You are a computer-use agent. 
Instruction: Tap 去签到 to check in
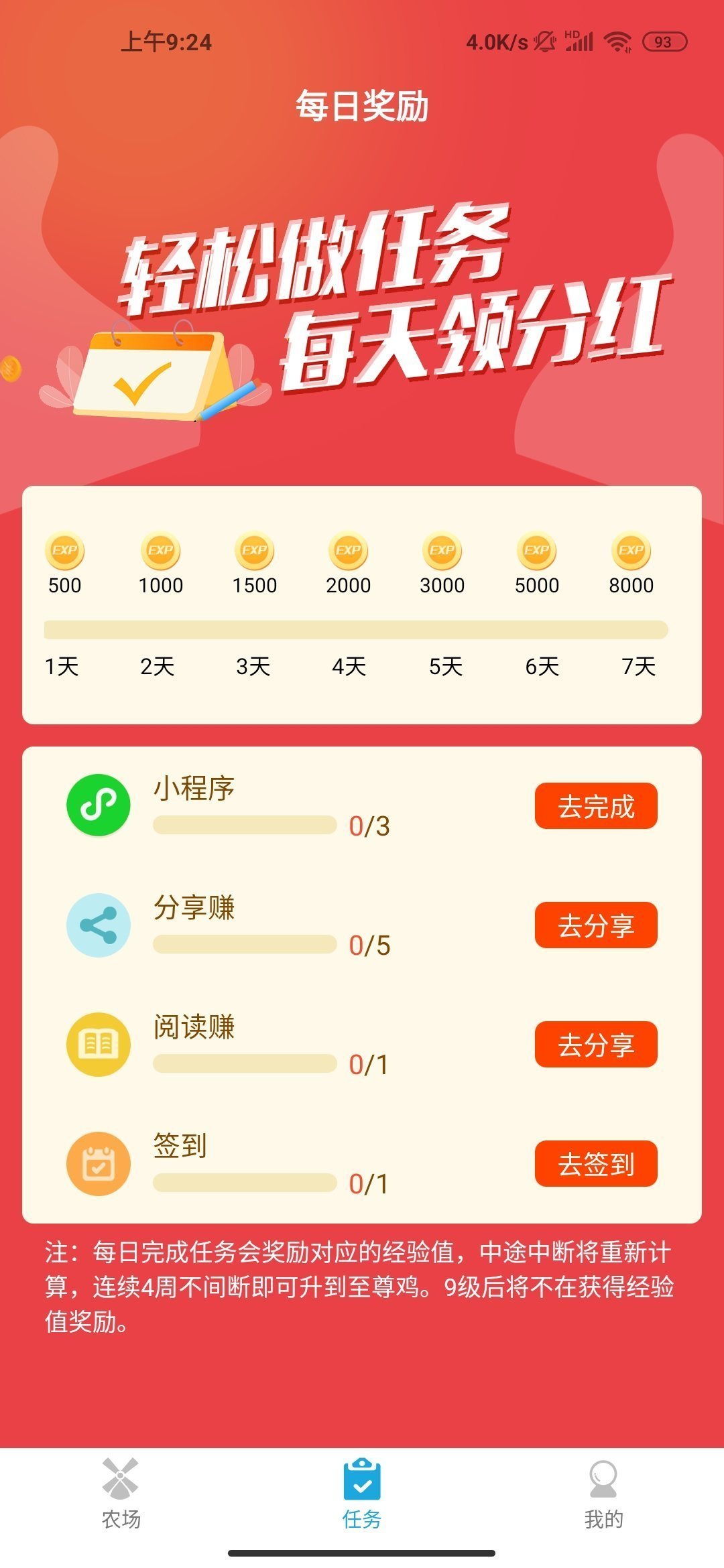595,1163
